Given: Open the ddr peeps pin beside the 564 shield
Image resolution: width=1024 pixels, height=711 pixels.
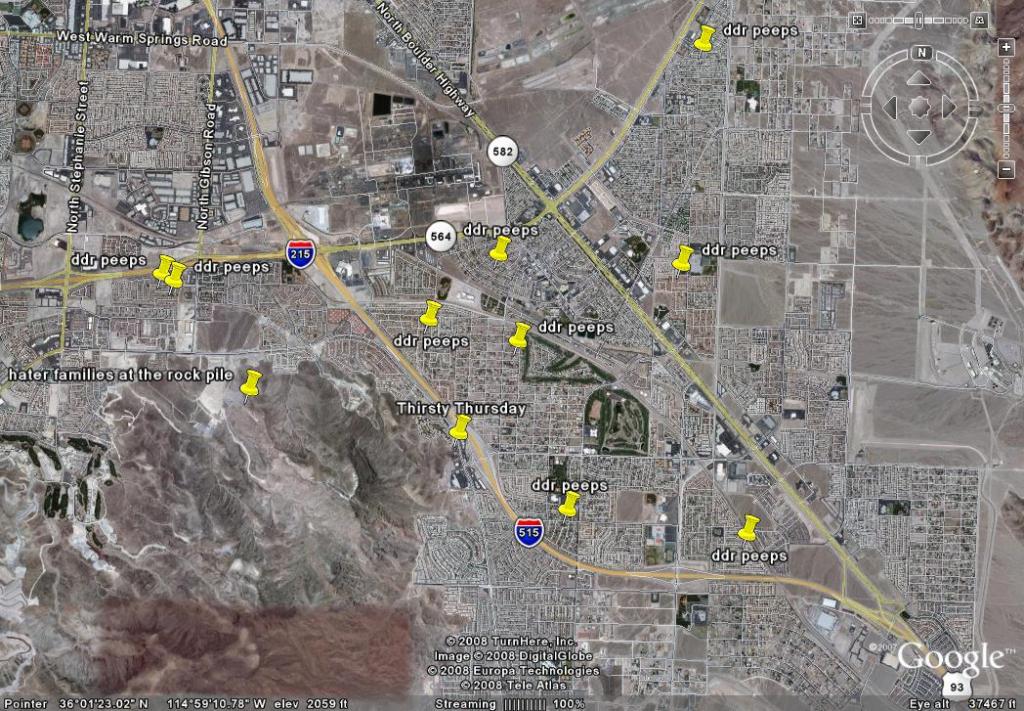Looking at the screenshot, I should point(498,251).
